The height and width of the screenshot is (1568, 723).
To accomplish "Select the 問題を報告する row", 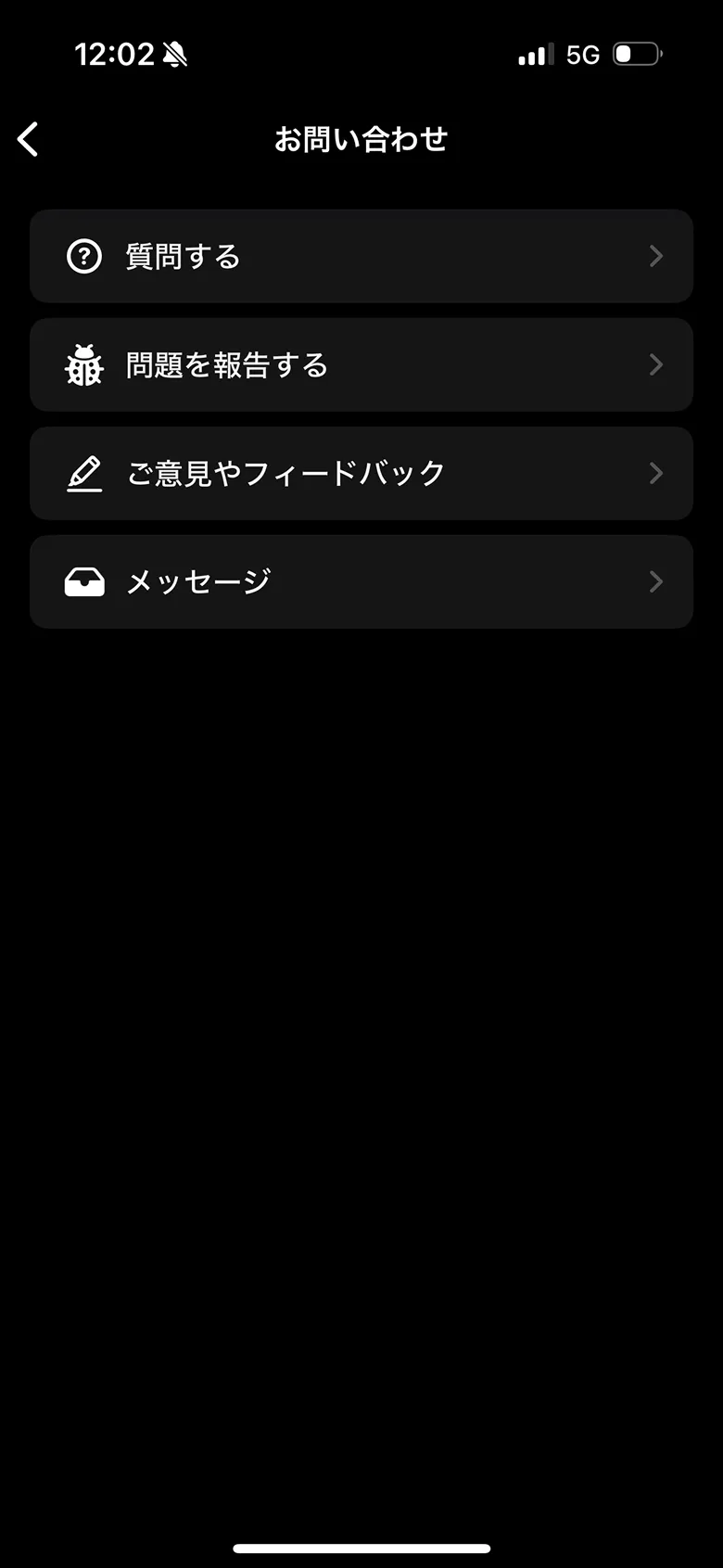I will coord(361,364).
